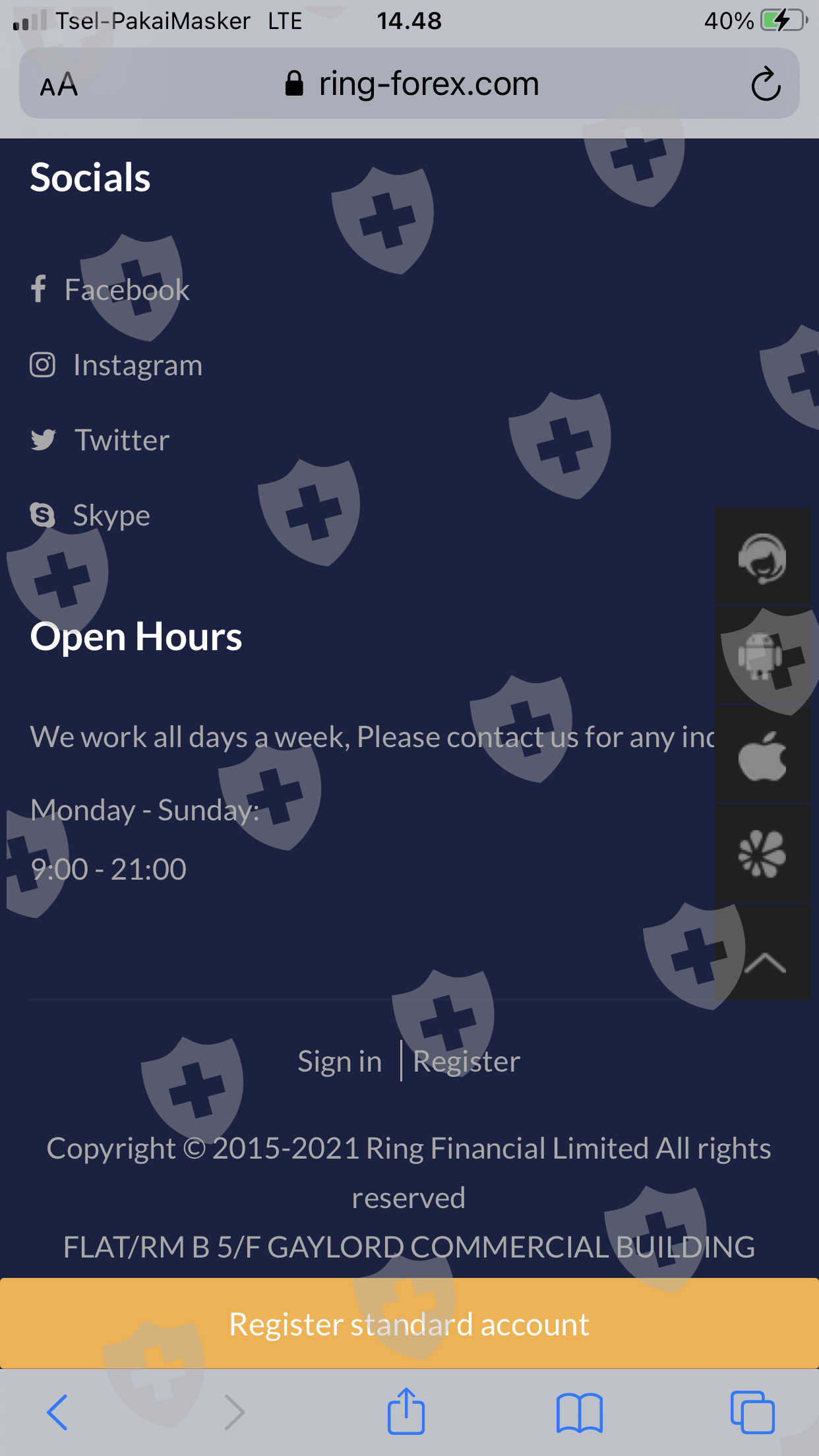
Task: Open the Register link in footer
Action: pos(466,1061)
